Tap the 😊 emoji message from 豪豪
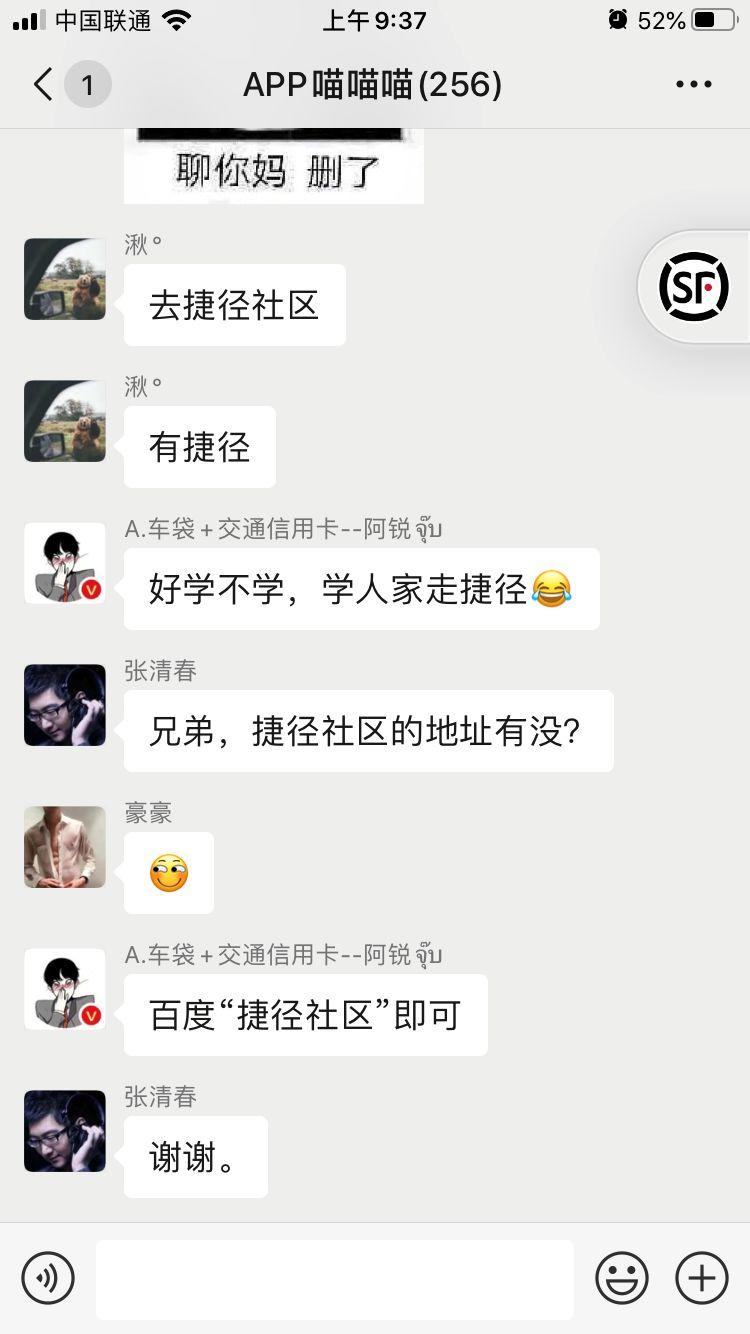750x1334 pixels. point(168,872)
